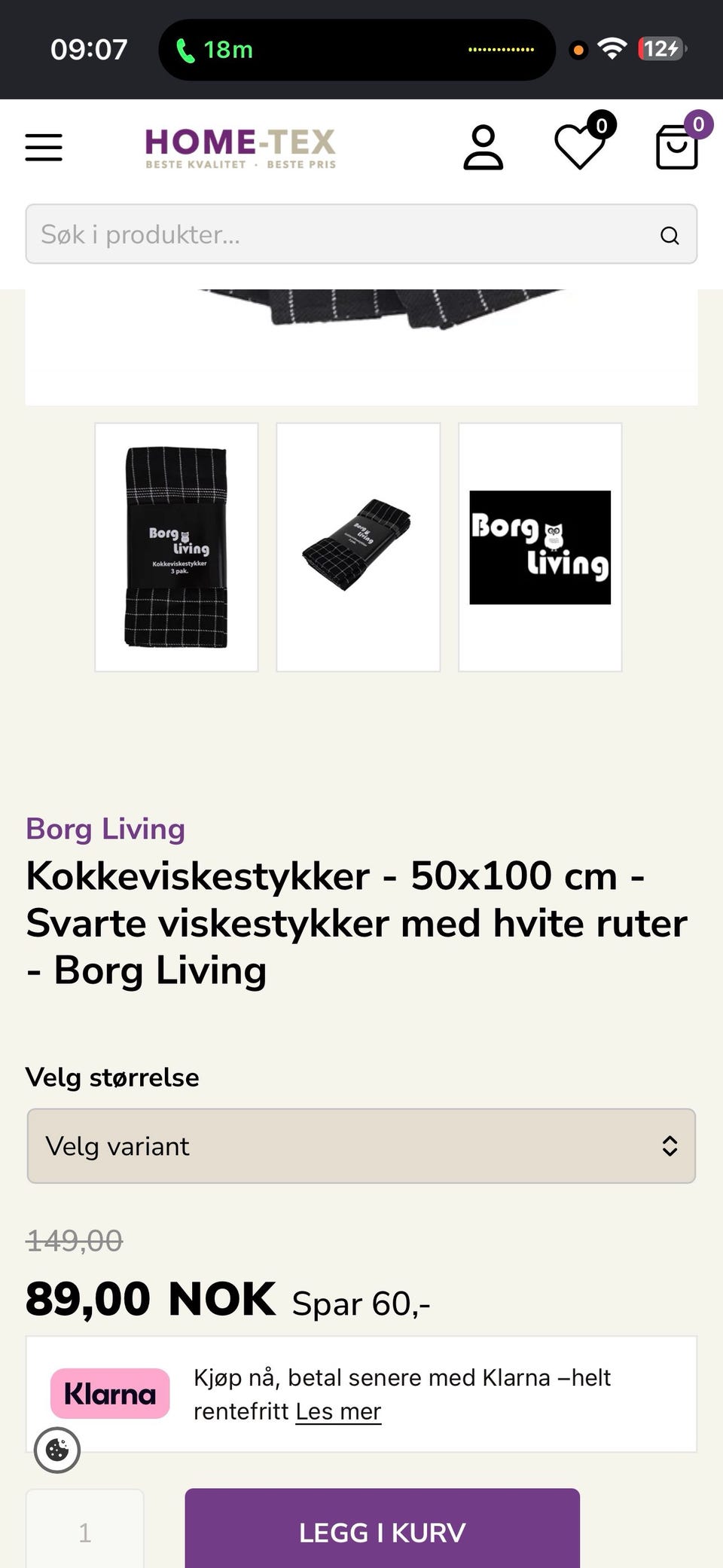Screen dimensions: 723x1568
Task: Select the upright towel pack thumbnail
Action: pos(176,547)
